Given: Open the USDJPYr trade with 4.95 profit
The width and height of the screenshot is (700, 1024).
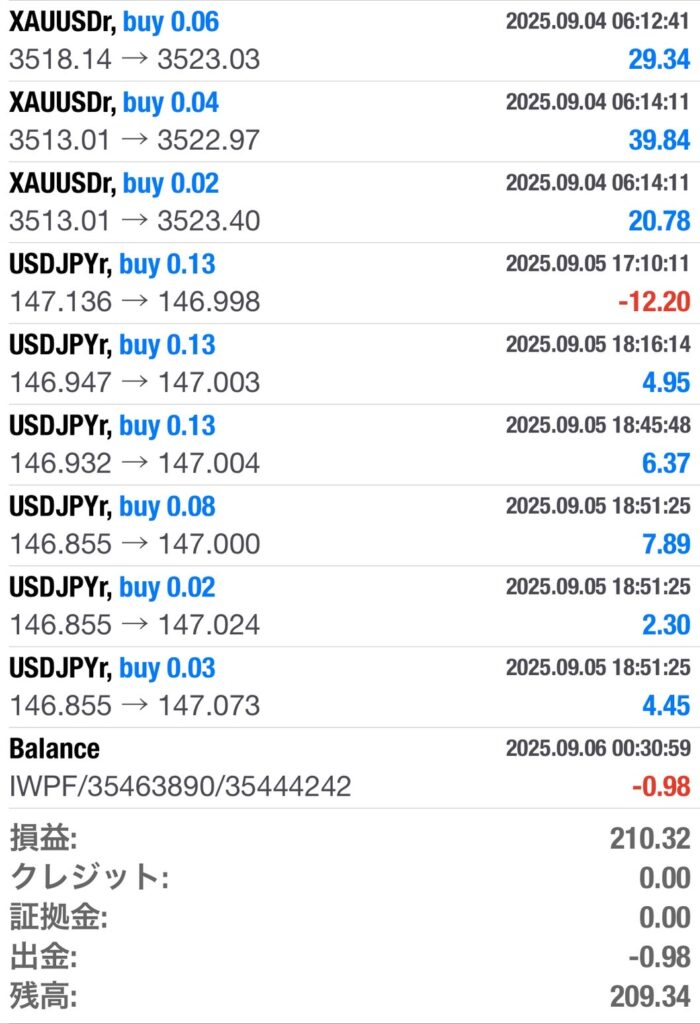Looking at the screenshot, I should point(350,364).
